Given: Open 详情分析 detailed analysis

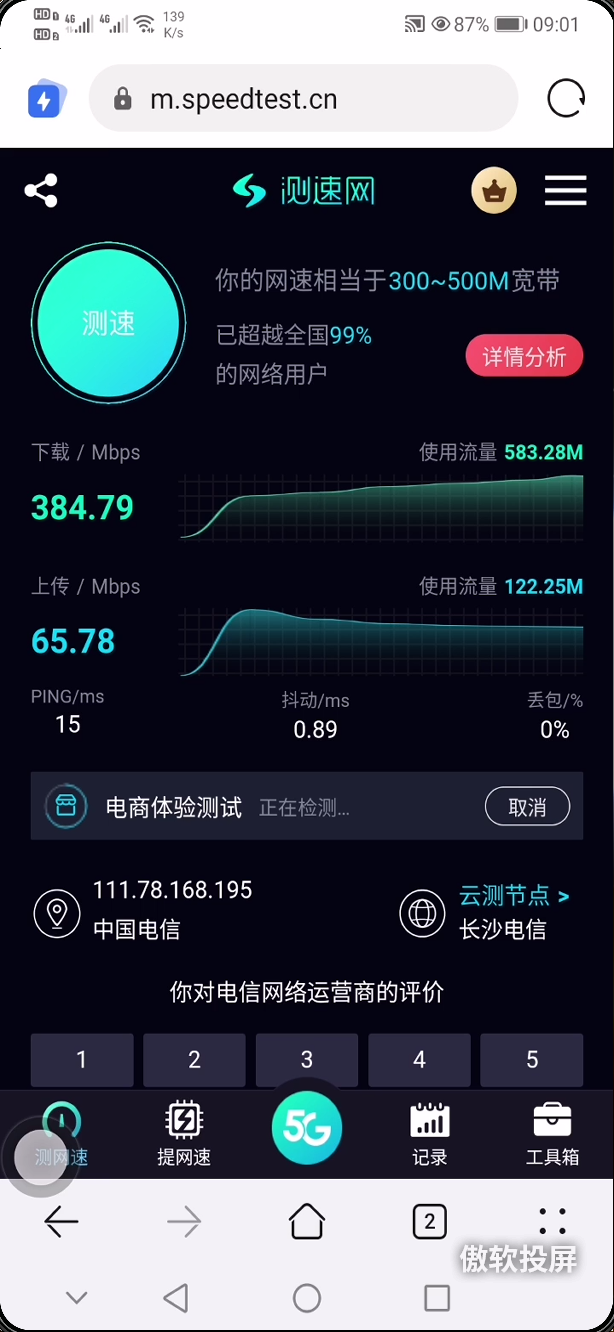Looking at the screenshot, I should coord(524,357).
